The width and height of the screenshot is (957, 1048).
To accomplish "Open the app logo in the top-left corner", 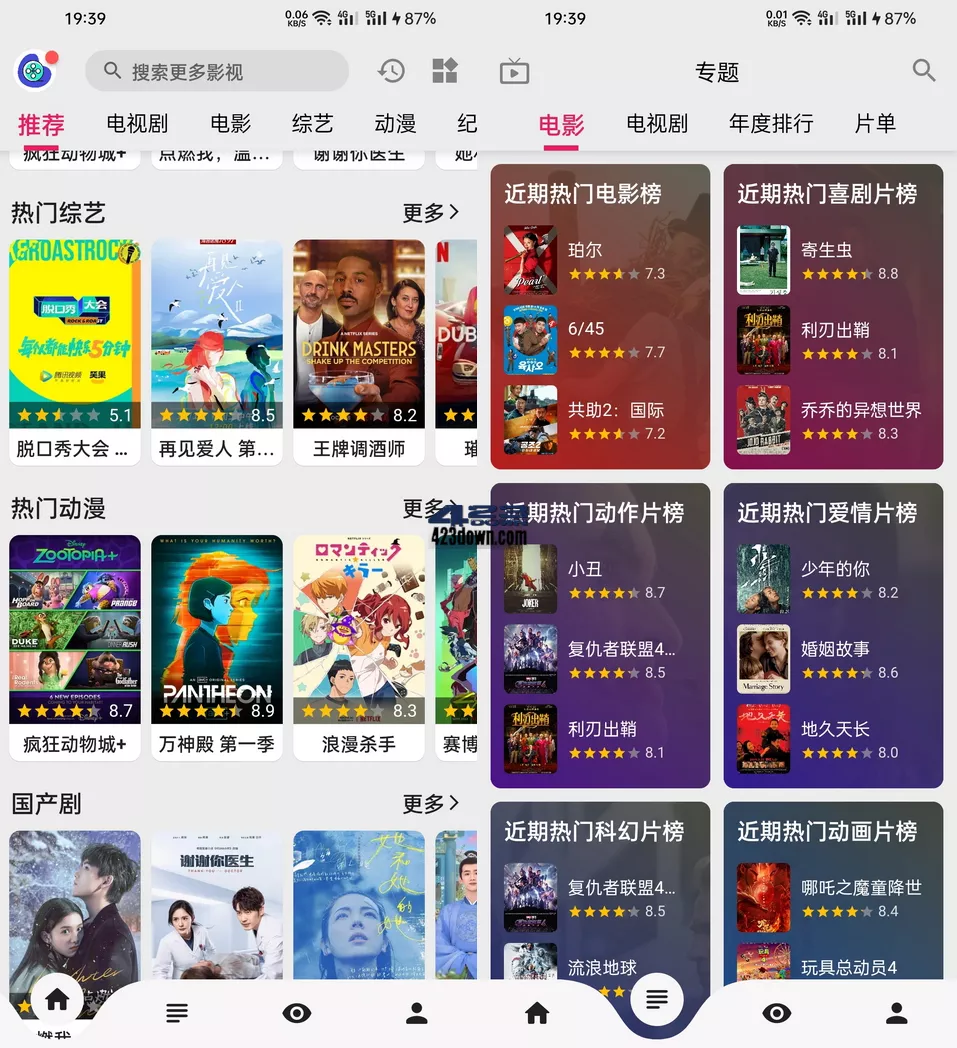I will [x=33, y=70].
